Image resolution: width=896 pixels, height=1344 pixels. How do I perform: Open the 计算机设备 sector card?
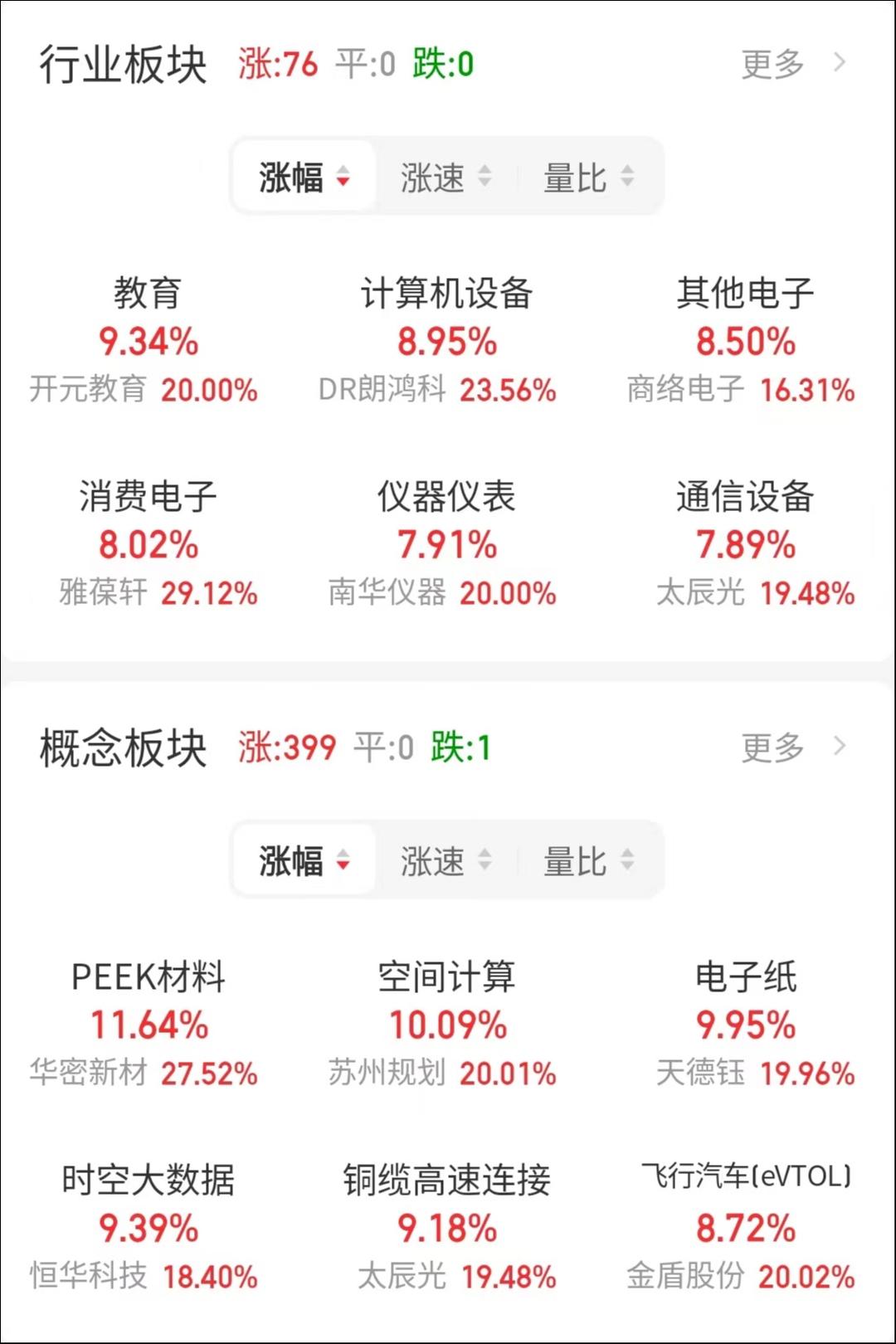click(447, 340)
